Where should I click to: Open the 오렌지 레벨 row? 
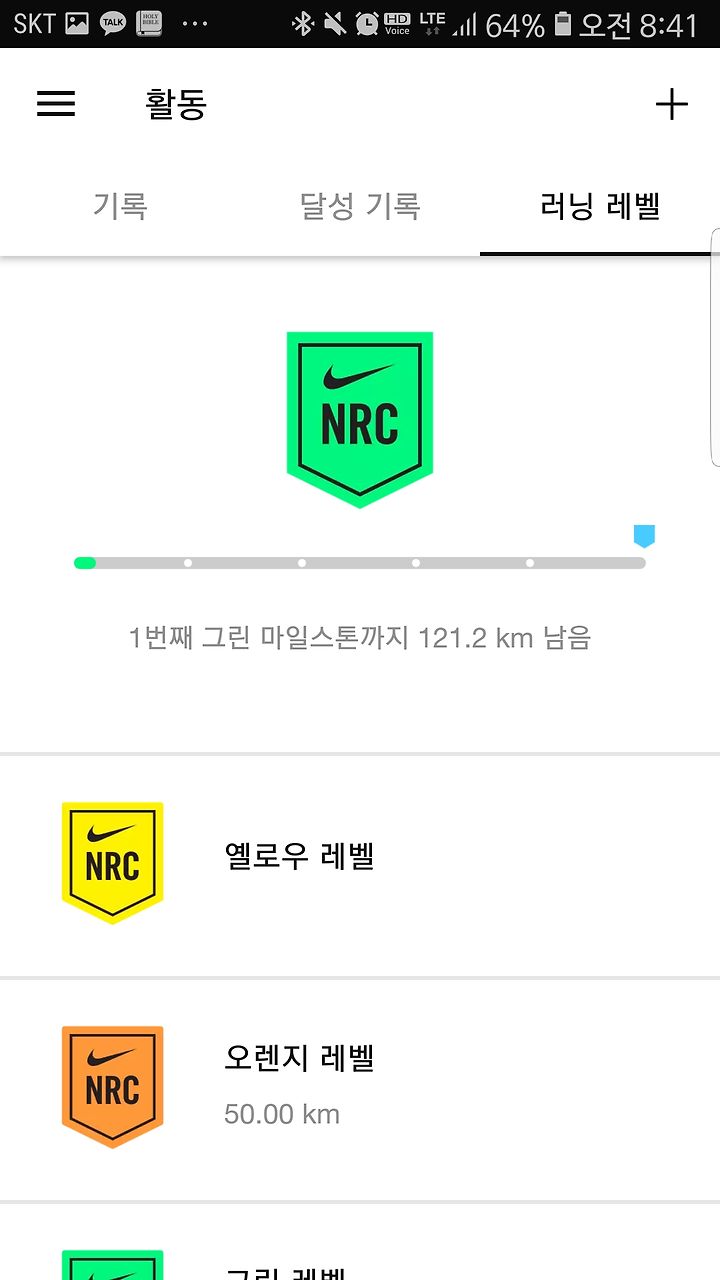click(360, 1089)
